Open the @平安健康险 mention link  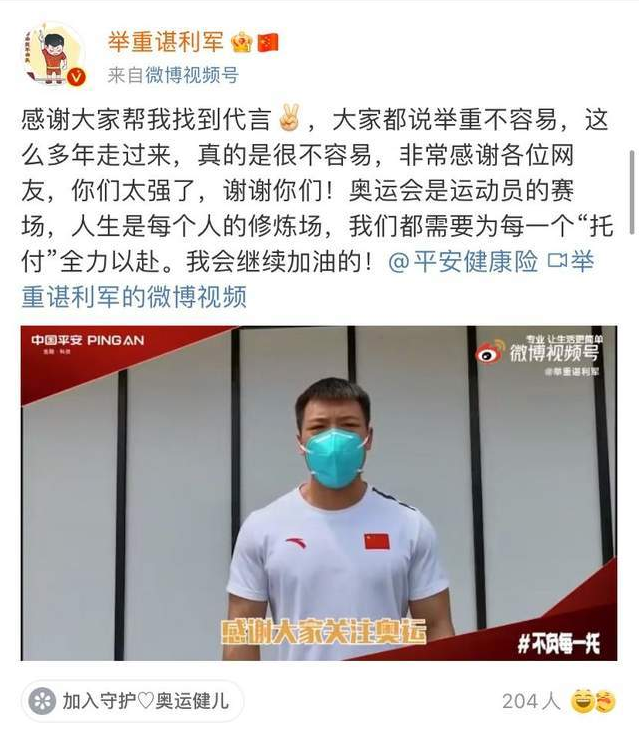pos(464,263)
